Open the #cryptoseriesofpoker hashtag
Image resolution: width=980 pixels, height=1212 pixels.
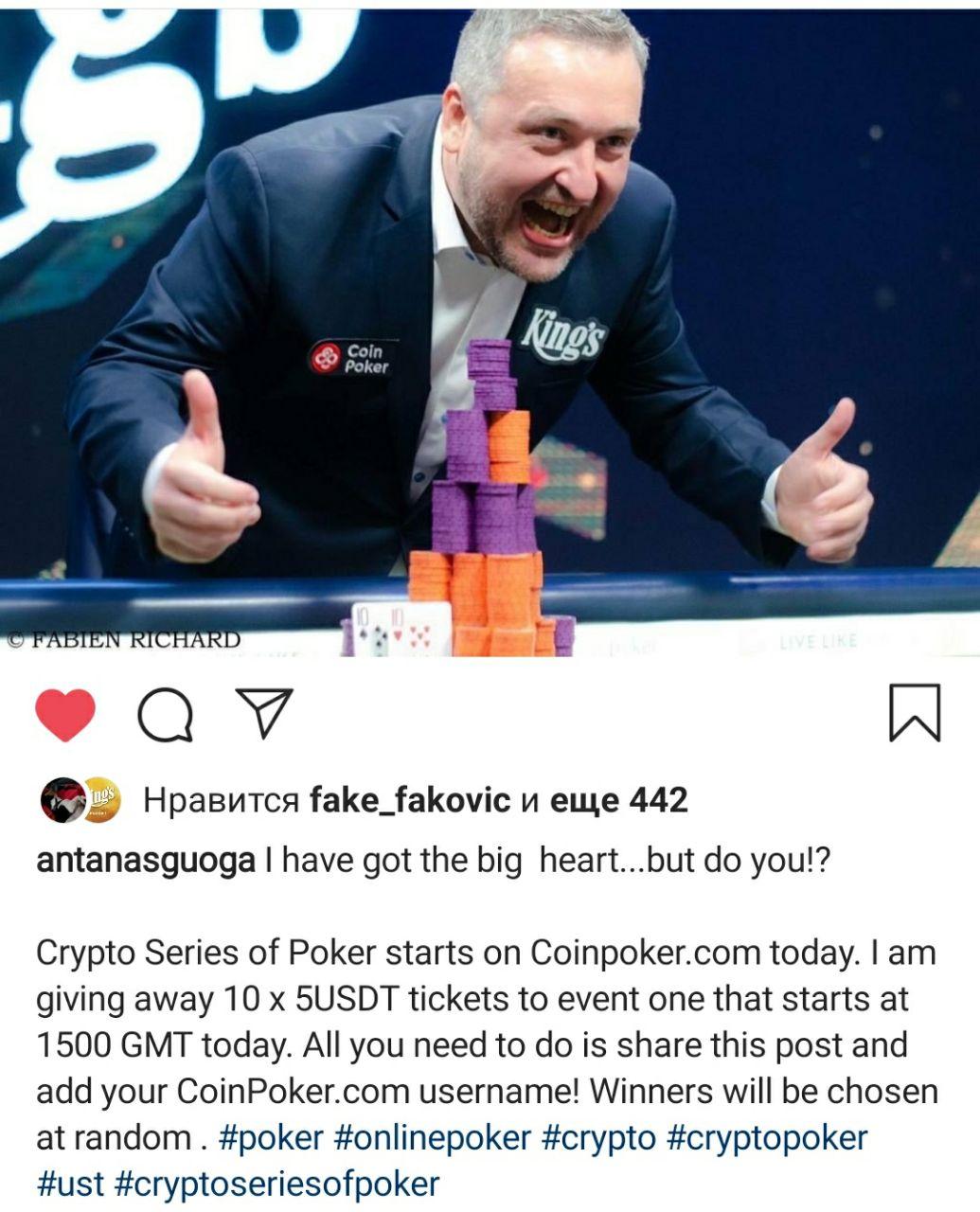(x=276, y=1184)
